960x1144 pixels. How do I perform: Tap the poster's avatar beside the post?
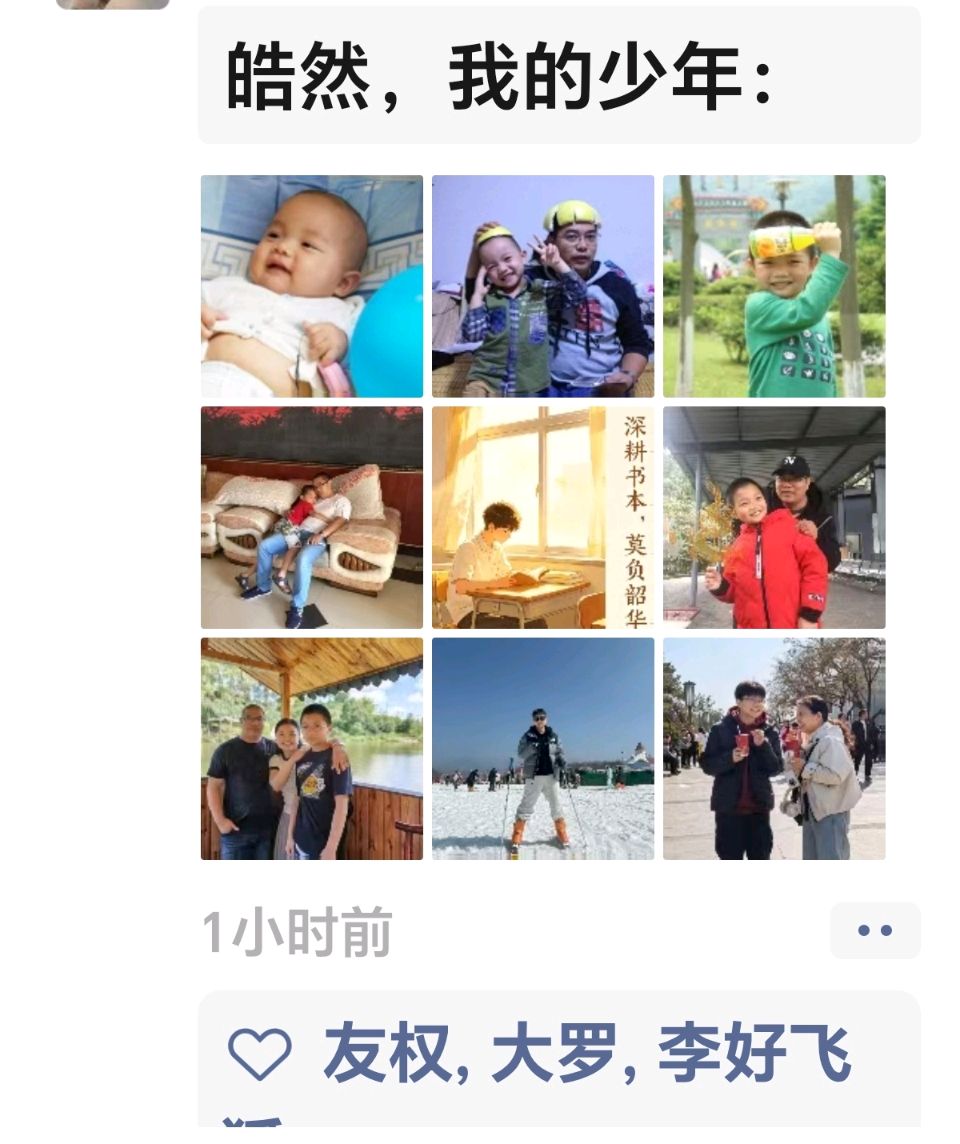(x=112, y=4)
